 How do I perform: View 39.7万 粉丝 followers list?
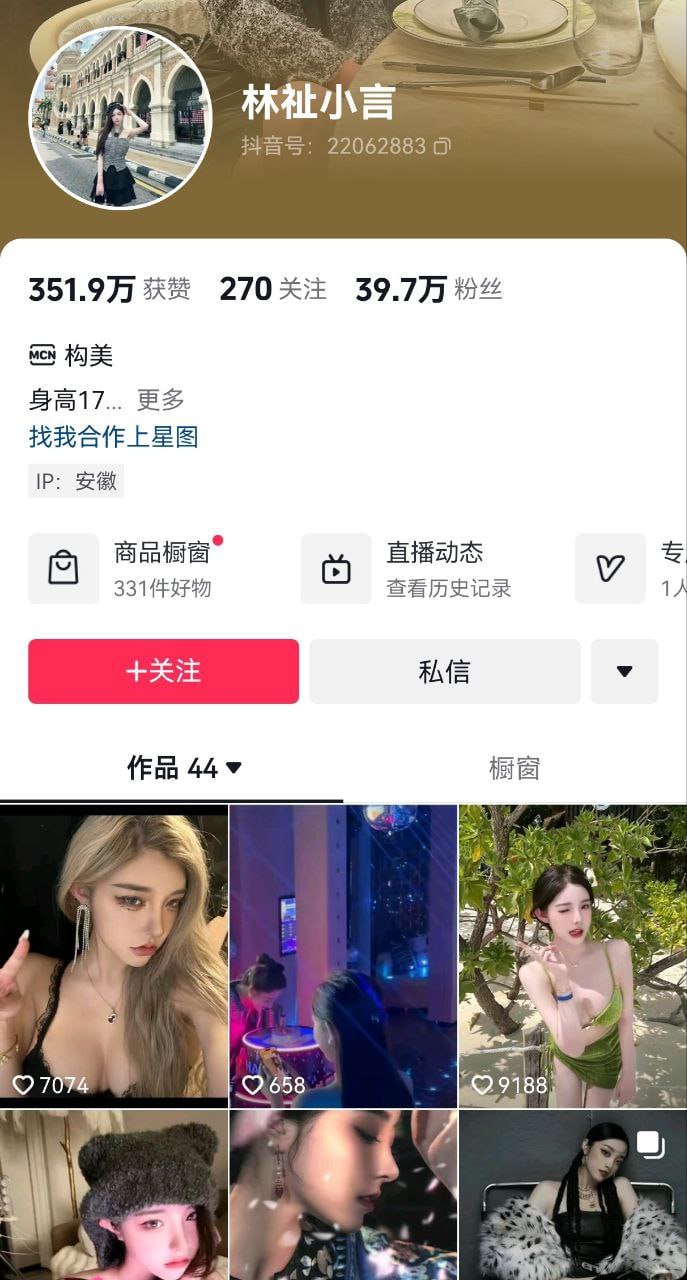[x=428, y=290]
